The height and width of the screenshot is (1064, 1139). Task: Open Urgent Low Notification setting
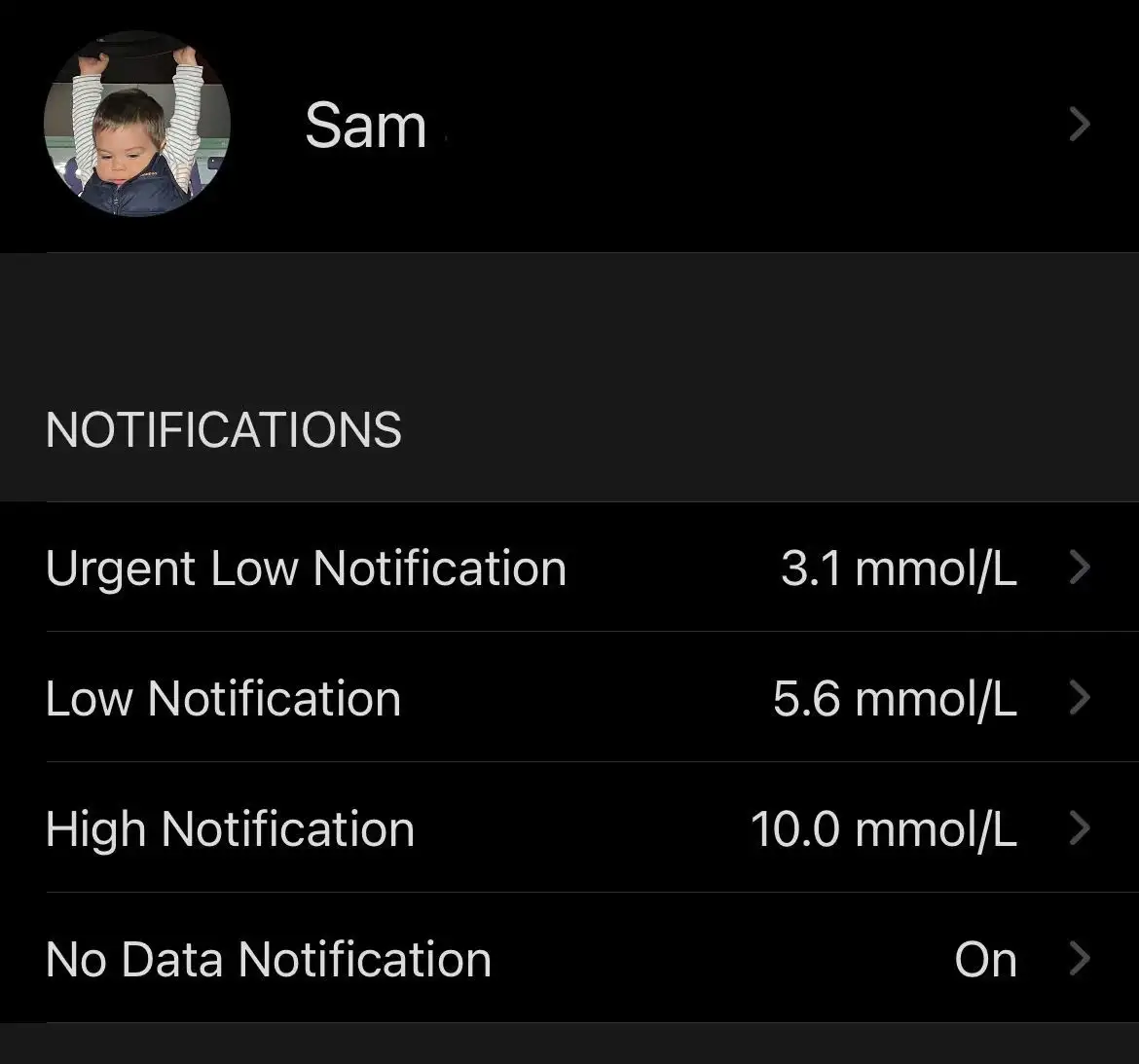[x=569, y=568]
